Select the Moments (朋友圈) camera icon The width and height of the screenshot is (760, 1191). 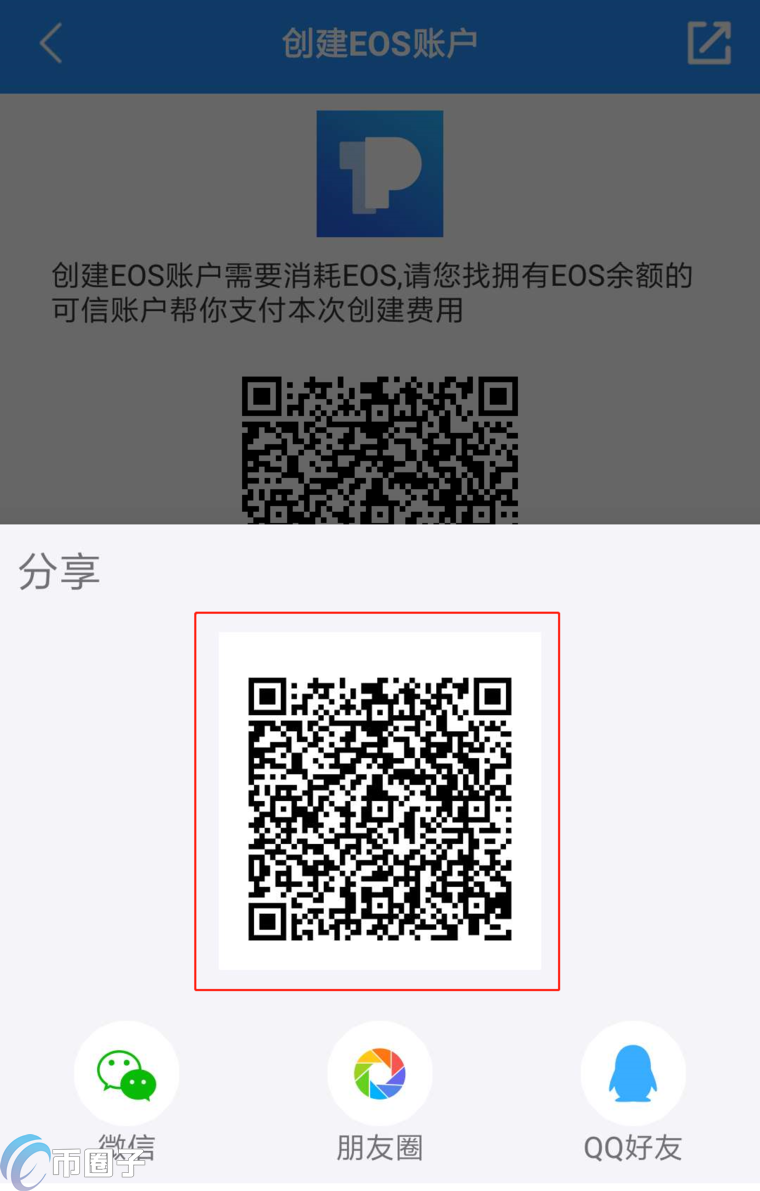pyautogui.click(x=380, y=1071)
